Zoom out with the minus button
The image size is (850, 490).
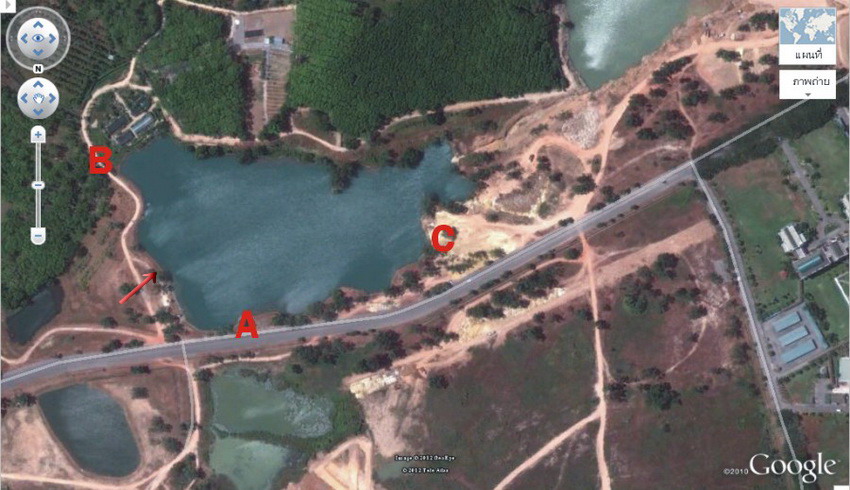point(37,236)
